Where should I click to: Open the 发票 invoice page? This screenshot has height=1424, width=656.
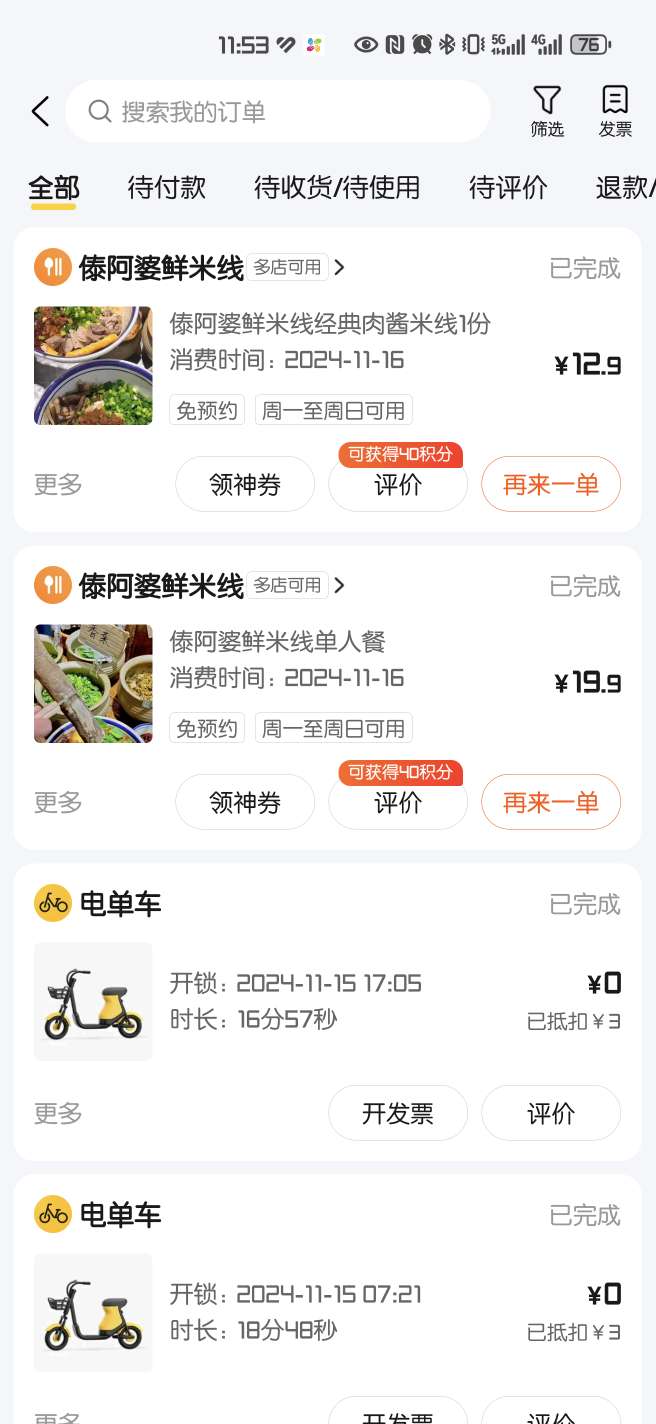tap(615, 111)
